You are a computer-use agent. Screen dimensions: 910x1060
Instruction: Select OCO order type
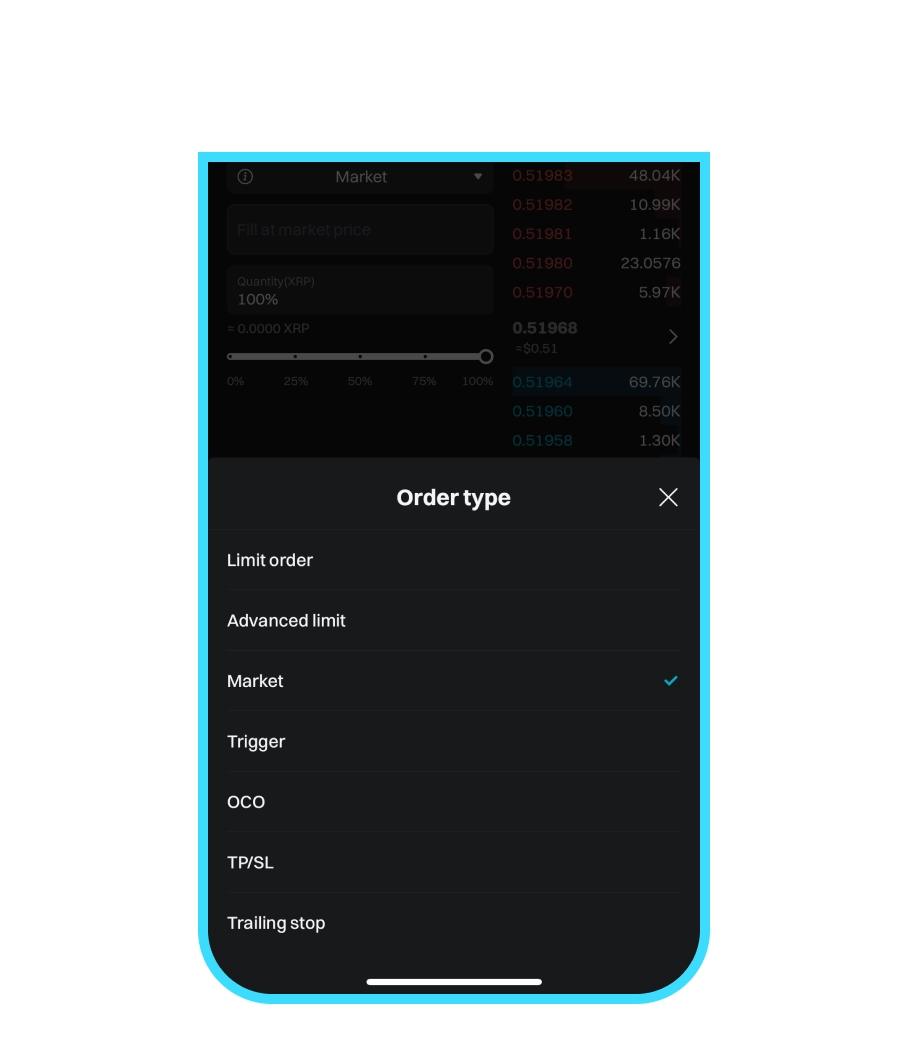pyautogui.click(x=246, y=802)
